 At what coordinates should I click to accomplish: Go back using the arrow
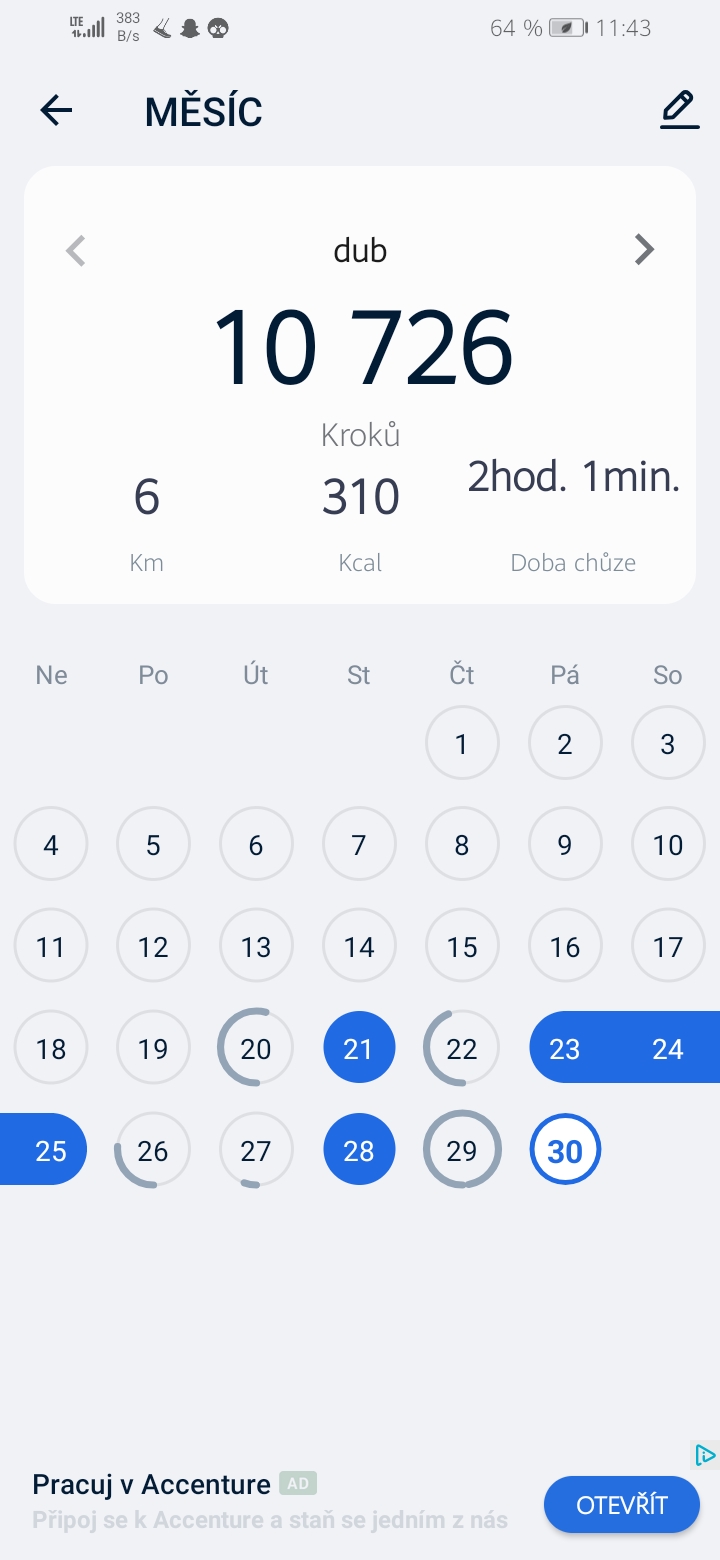tap(56, 110)
